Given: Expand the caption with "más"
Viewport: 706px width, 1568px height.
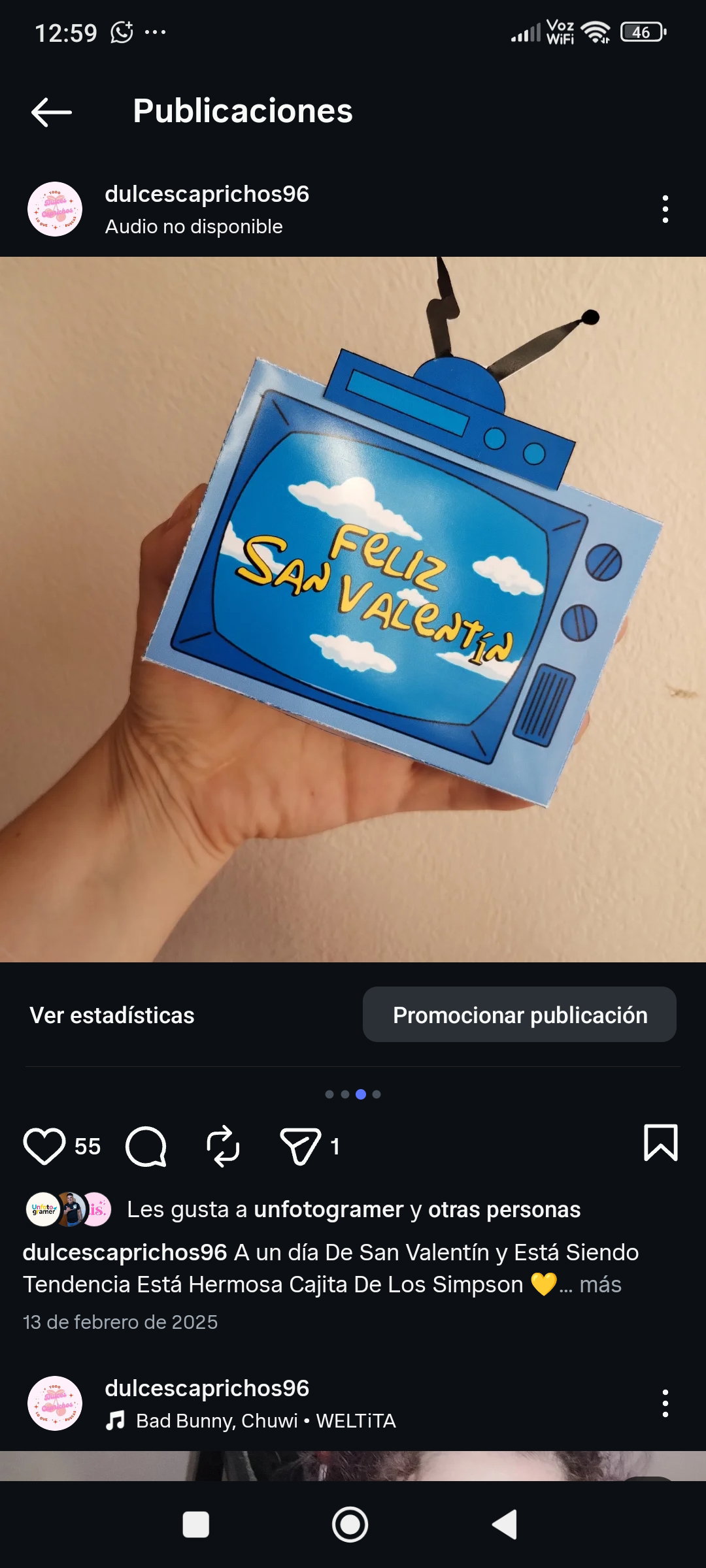Looking at the screenshot, I should point(600,1284).
